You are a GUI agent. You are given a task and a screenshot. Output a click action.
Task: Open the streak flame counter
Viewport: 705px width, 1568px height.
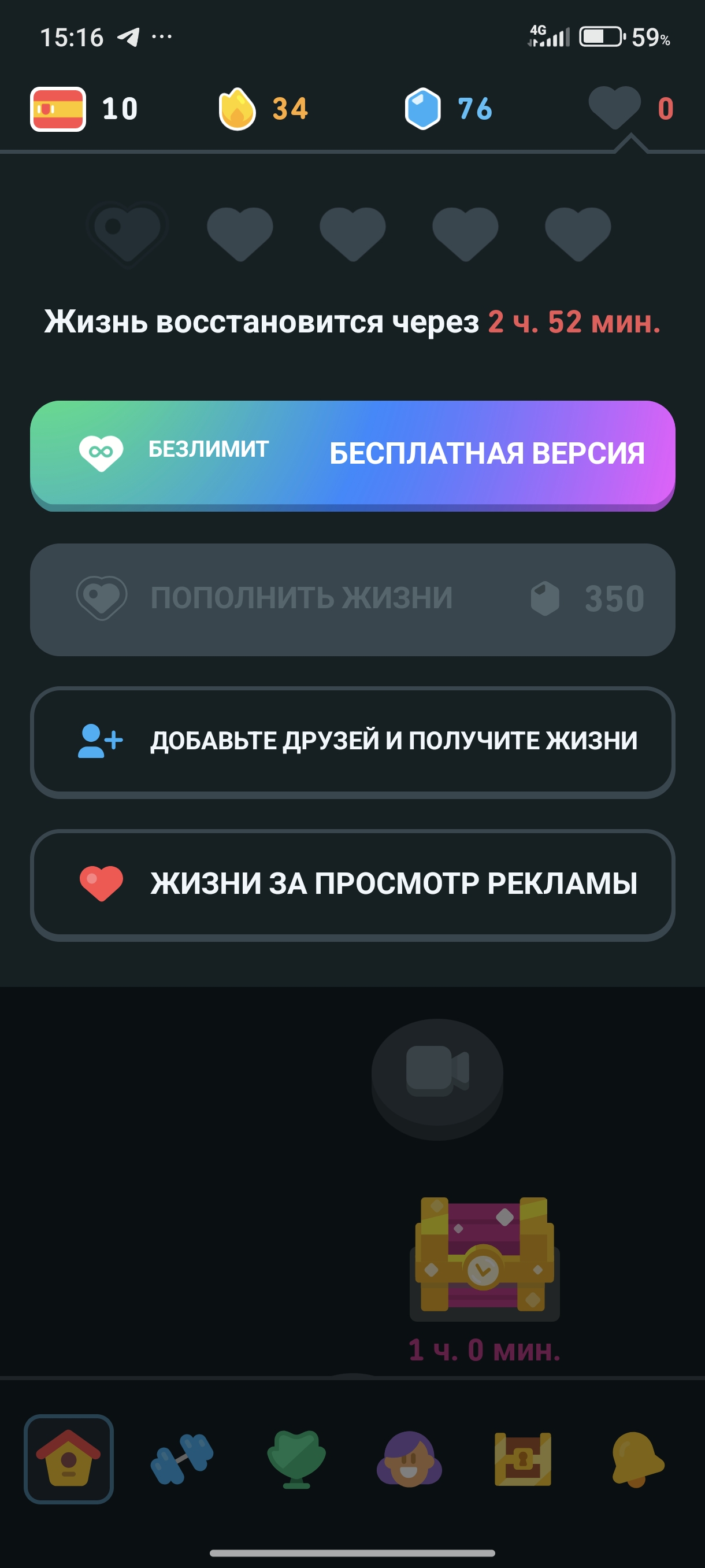click(x=264, y=109)
